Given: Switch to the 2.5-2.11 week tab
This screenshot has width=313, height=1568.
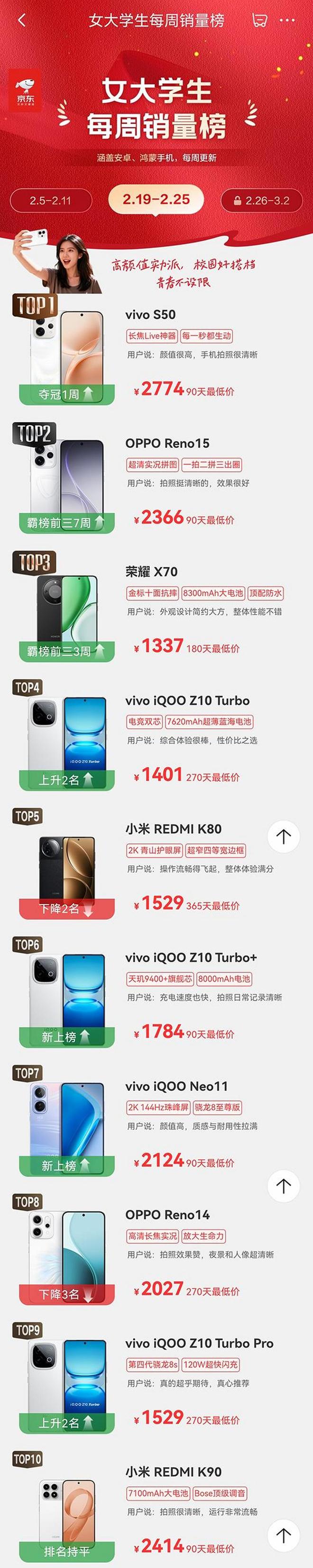Looking at the screenshot, I should coord(51,200).
